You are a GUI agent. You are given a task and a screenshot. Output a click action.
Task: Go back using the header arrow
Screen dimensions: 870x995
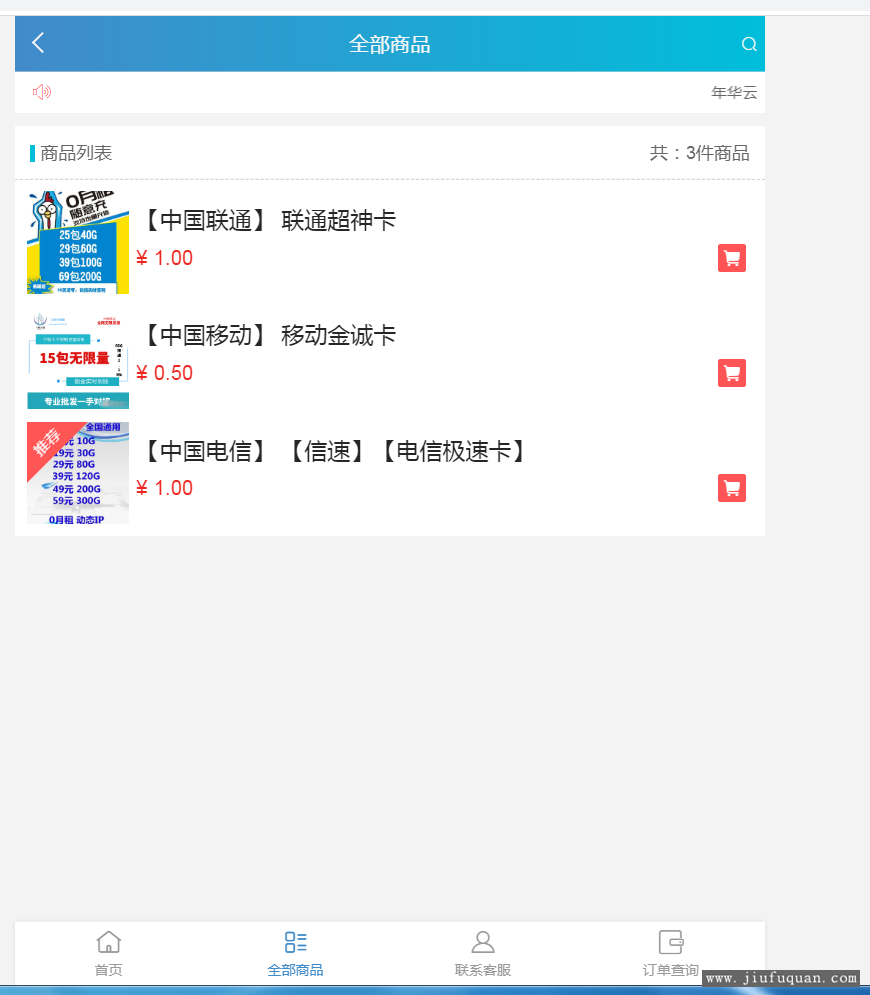[38, 43]
